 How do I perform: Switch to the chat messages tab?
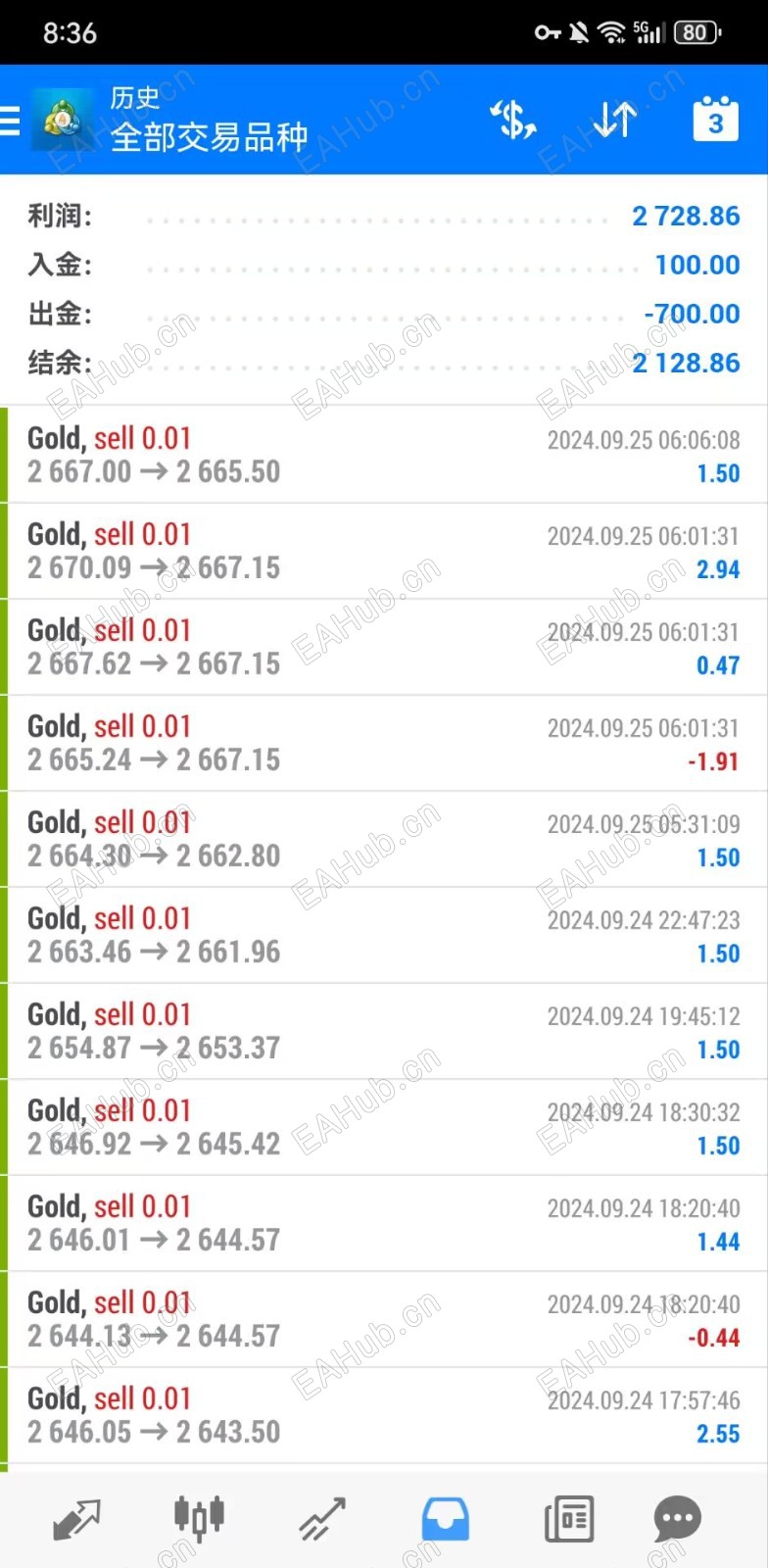point(677,1519)
